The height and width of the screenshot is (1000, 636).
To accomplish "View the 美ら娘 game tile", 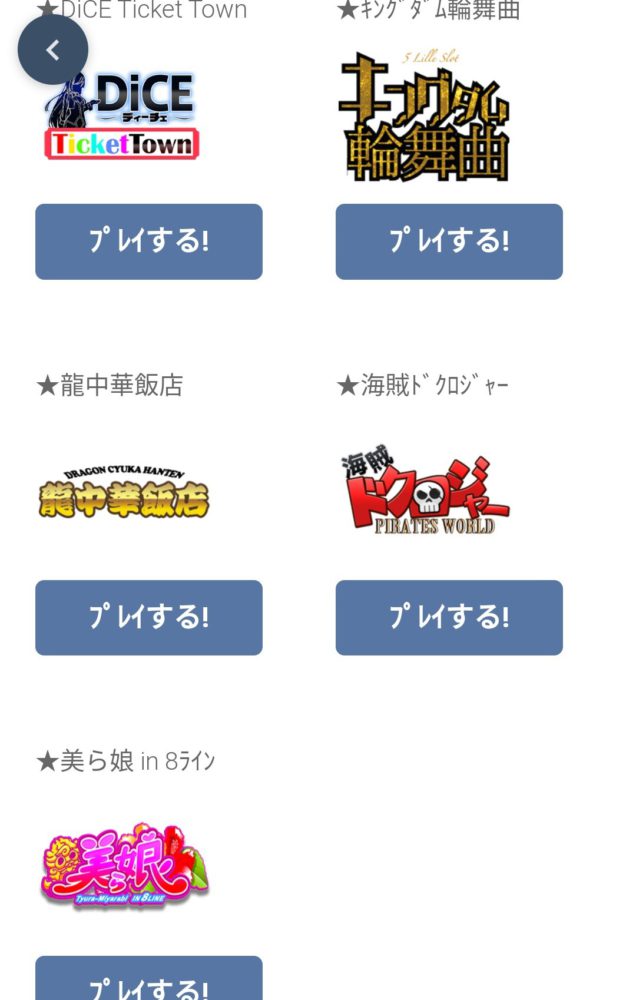I will pyautogui.click(x=124, y=866).
